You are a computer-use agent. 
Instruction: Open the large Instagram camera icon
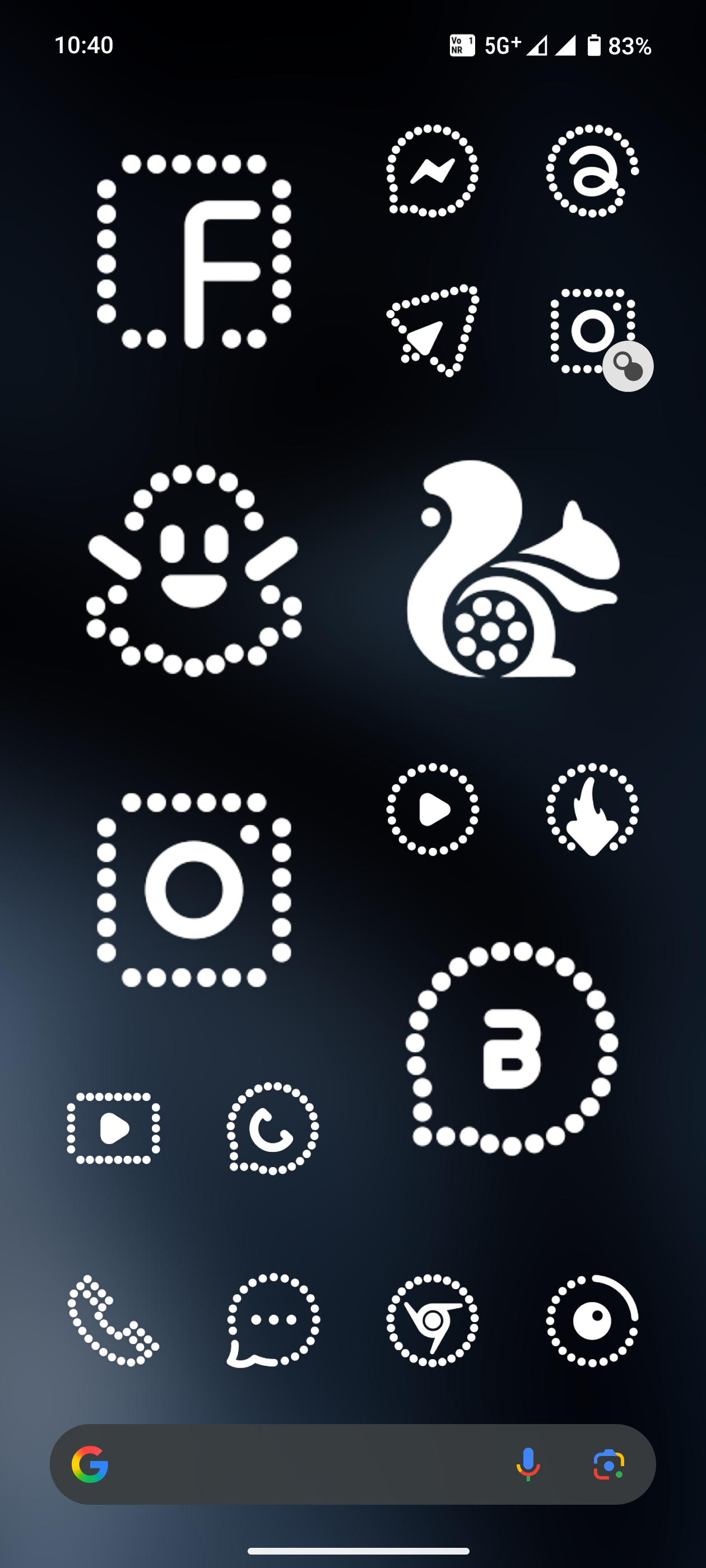(194, 889)
